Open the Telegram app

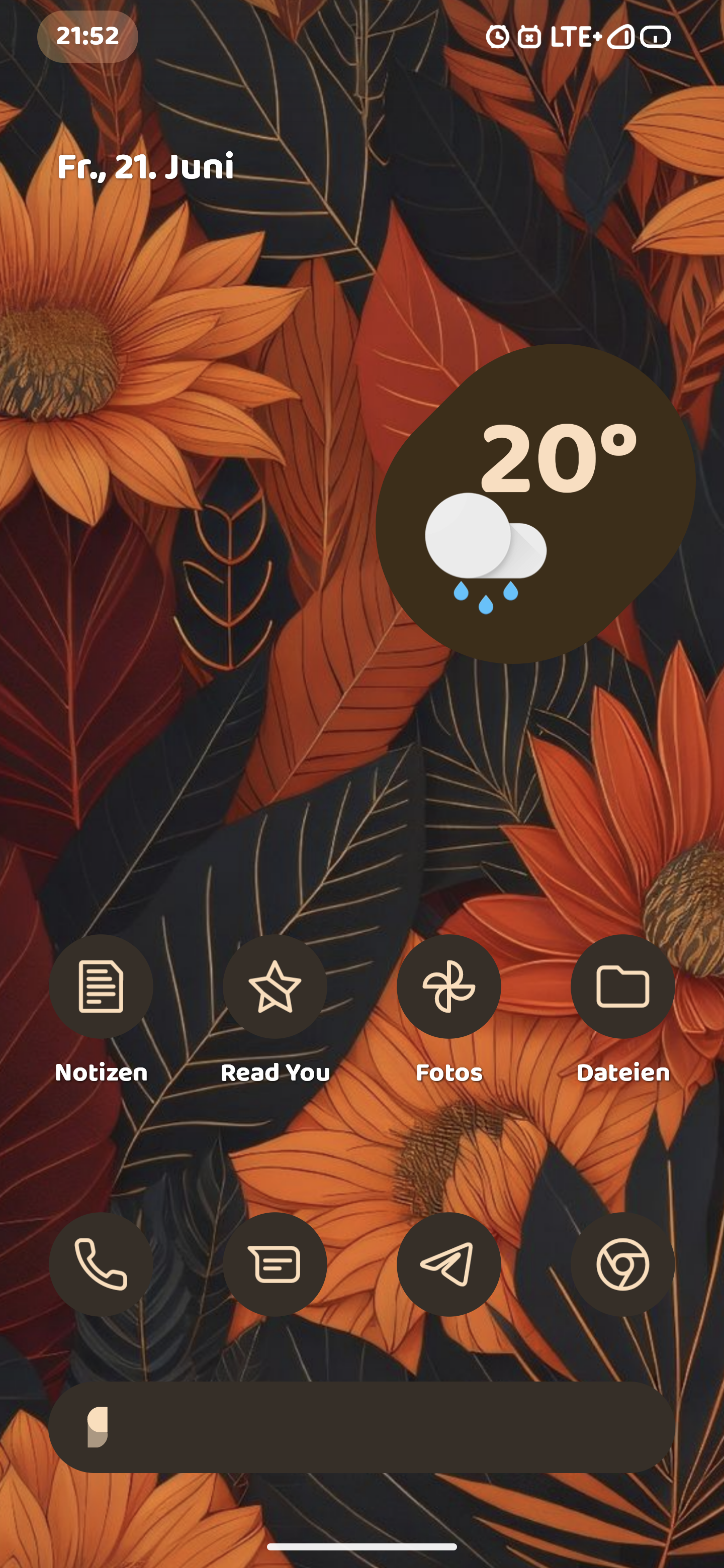[x=449, y=1264]
